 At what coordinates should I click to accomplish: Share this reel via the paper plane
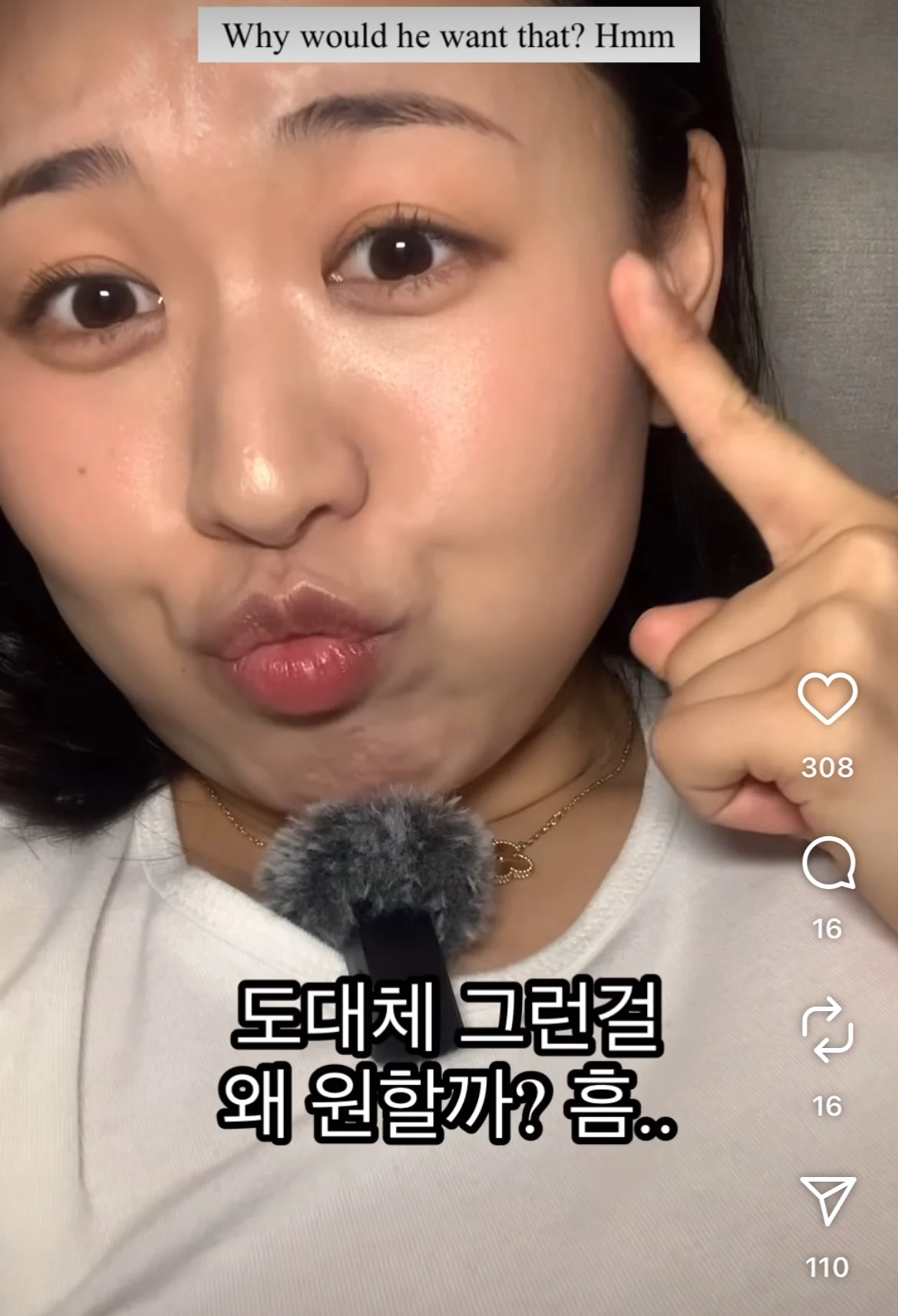point(827,1199)
